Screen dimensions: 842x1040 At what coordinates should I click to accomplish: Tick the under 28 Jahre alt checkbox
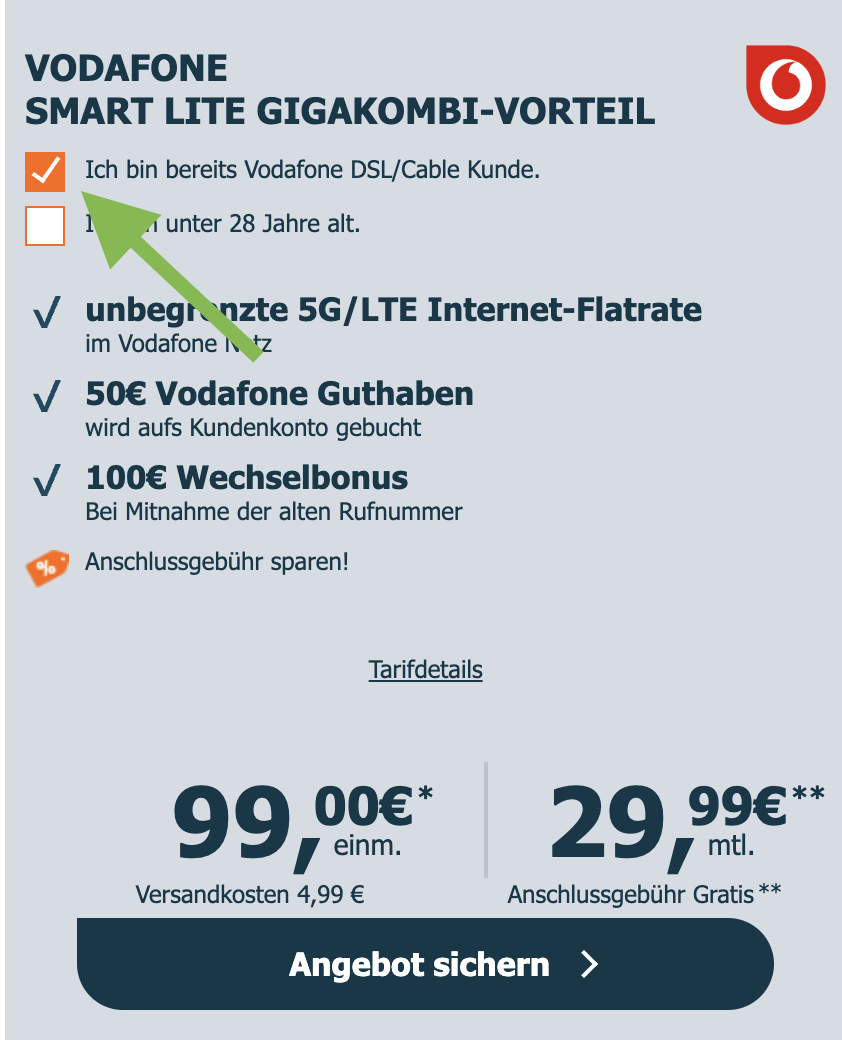[45, 225]
